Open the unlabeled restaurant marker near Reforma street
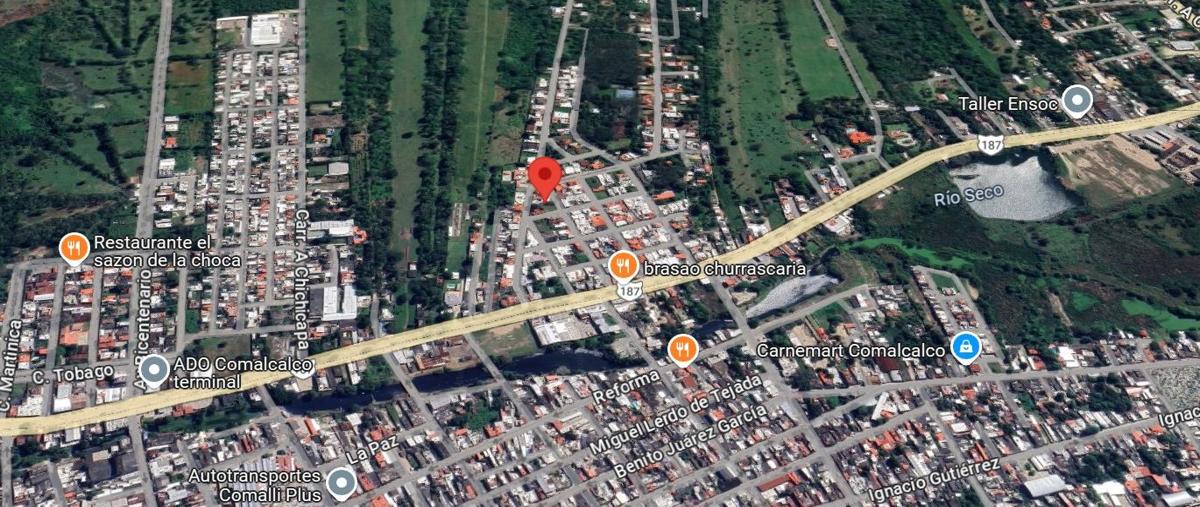This screenshot has width=1200, height=507. click(683, 348)
